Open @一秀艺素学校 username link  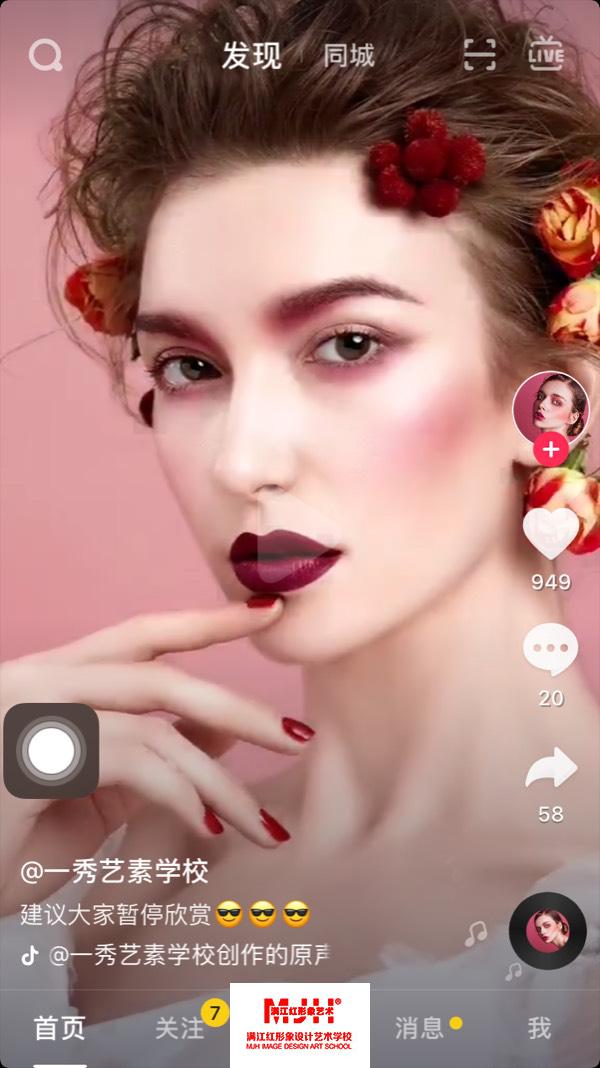tap(114, 872)
